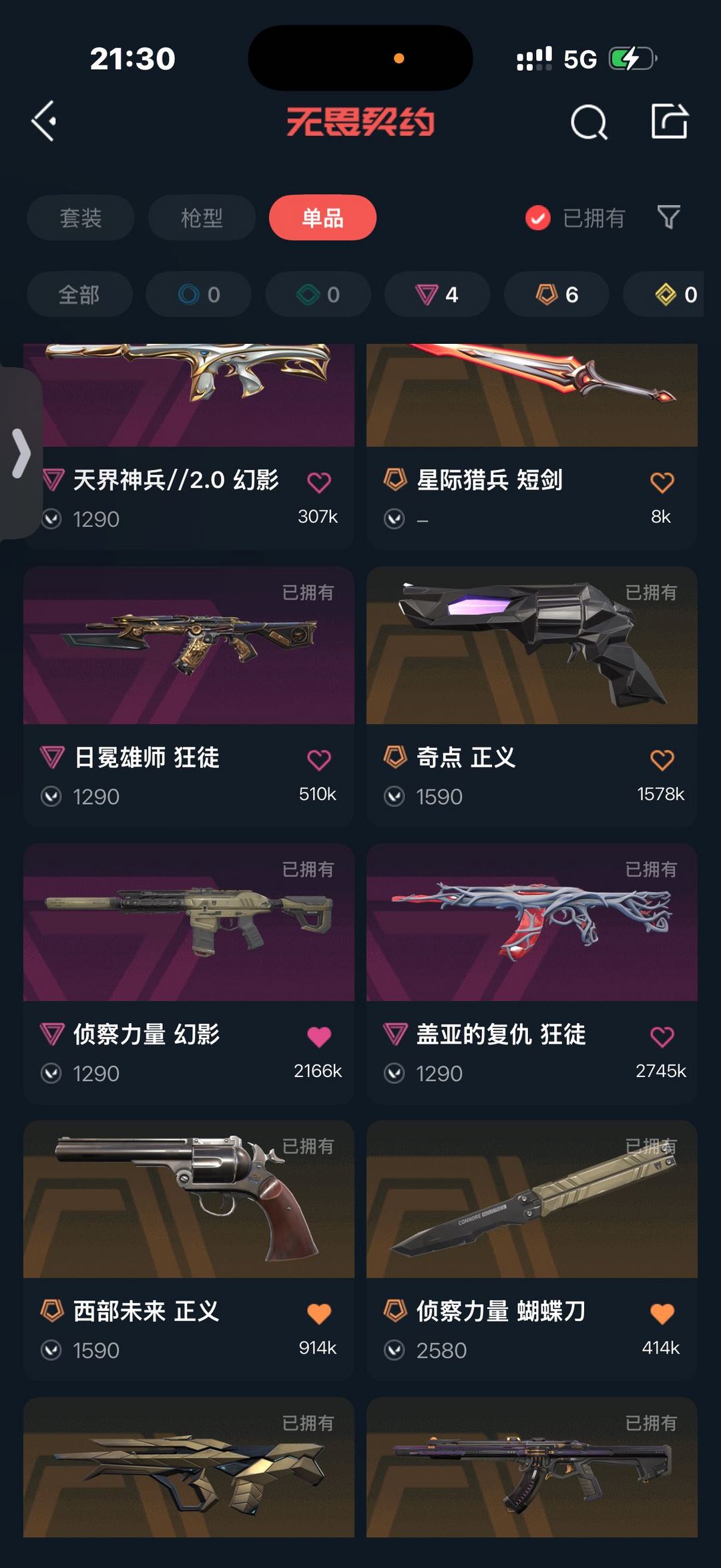The height and width of the screenshot is (1568, 721).
Task: Select the 单品 tab button
Action: point(322,218)
